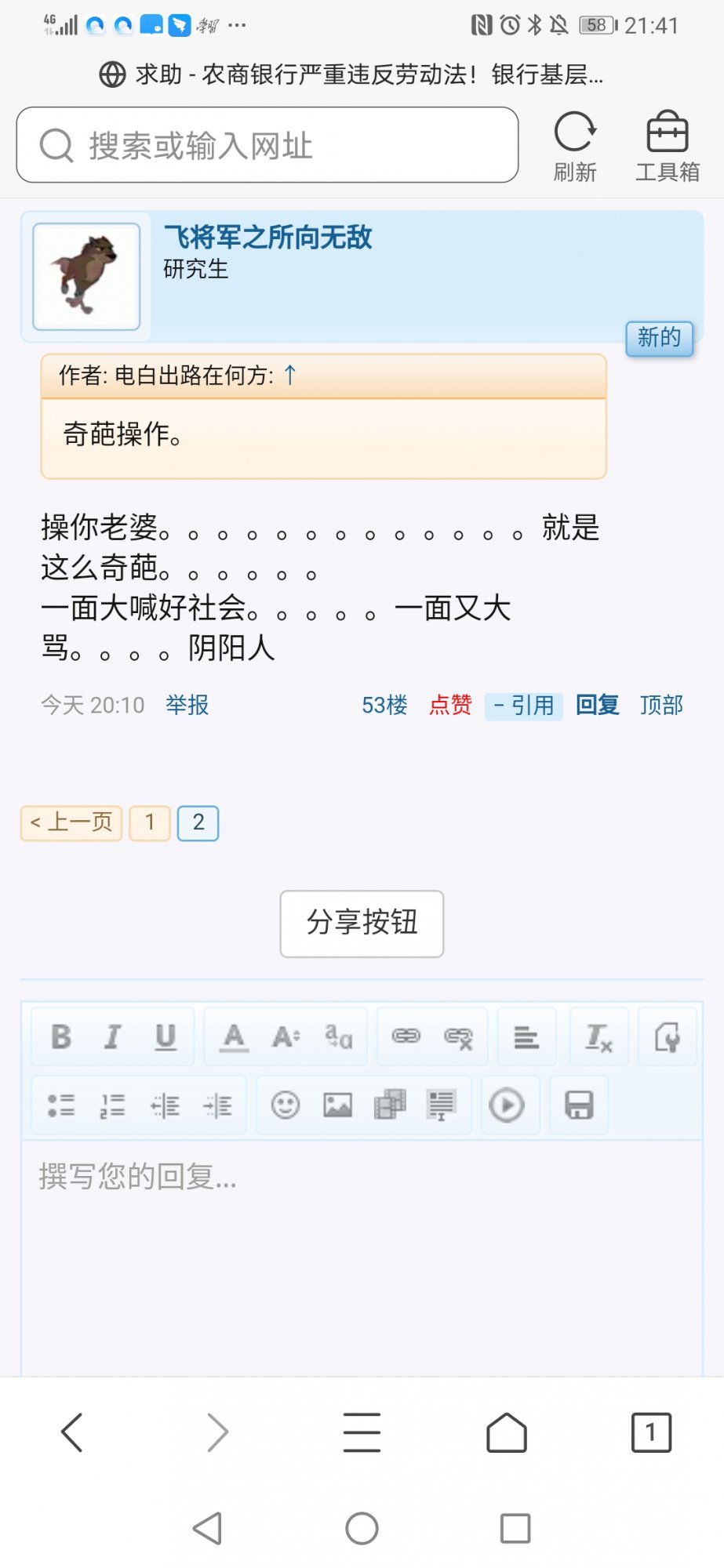
Task: Open the 工具箱 toolbox
Action: pyautogui.click(x=667, y=147)
